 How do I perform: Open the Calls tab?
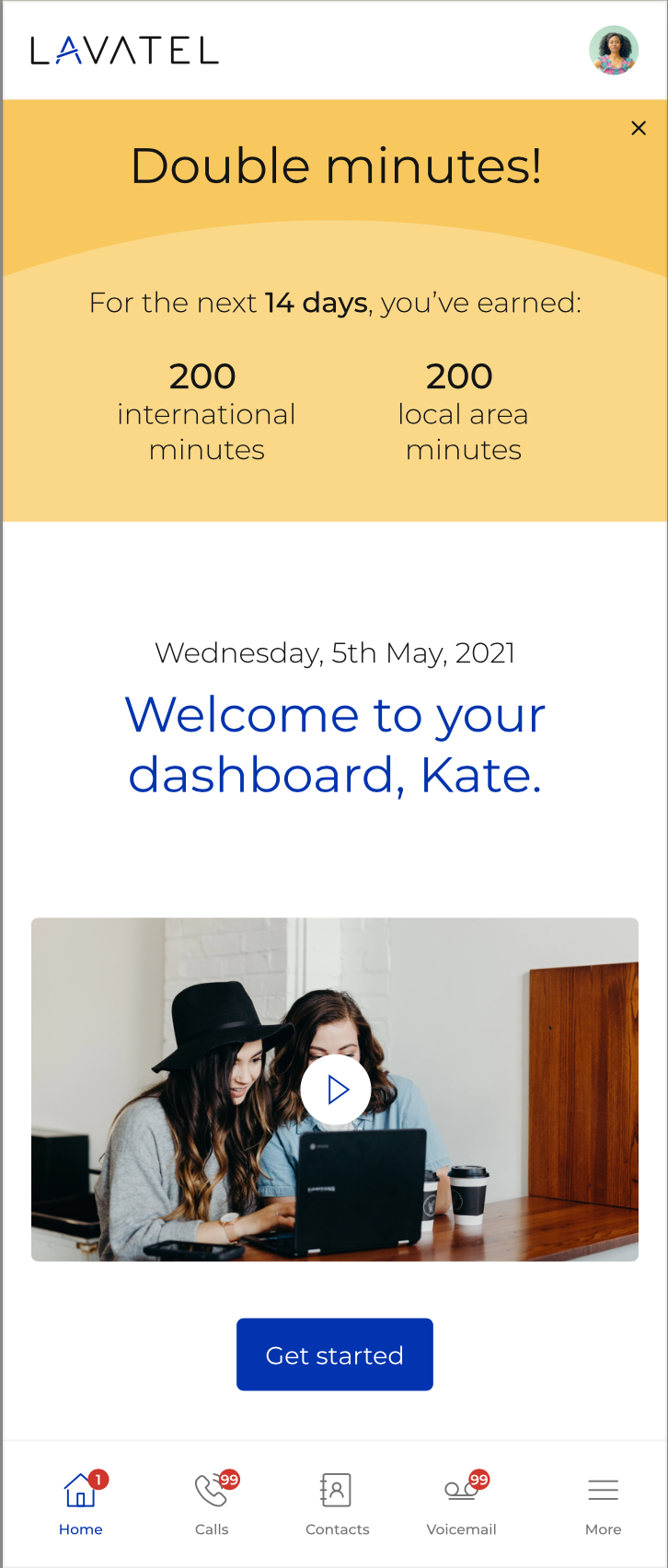(212, 1504)
